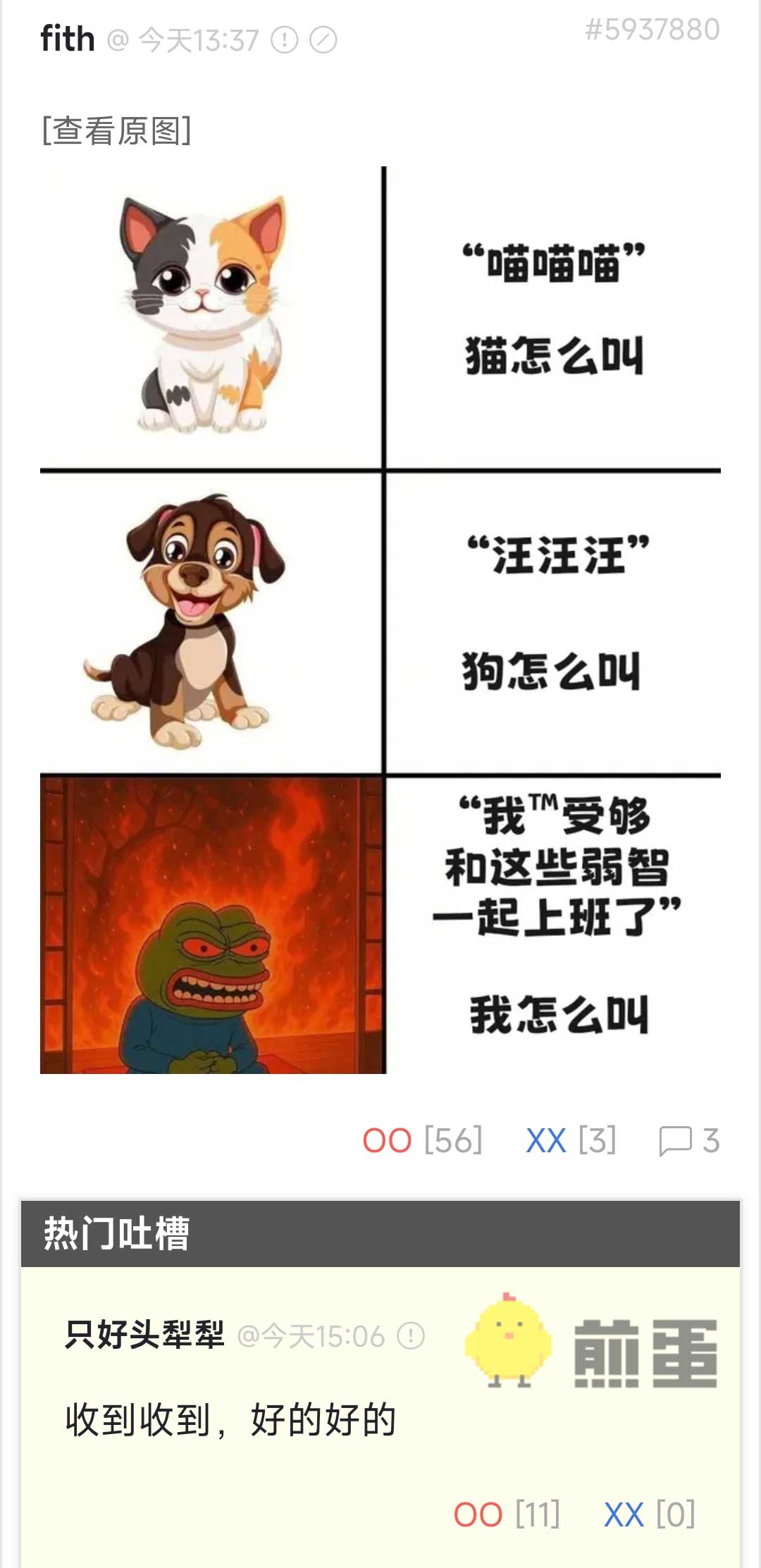Open the cat, dog and Pepe meme image
761x1568 pixels.
click(x=380, y=620)
